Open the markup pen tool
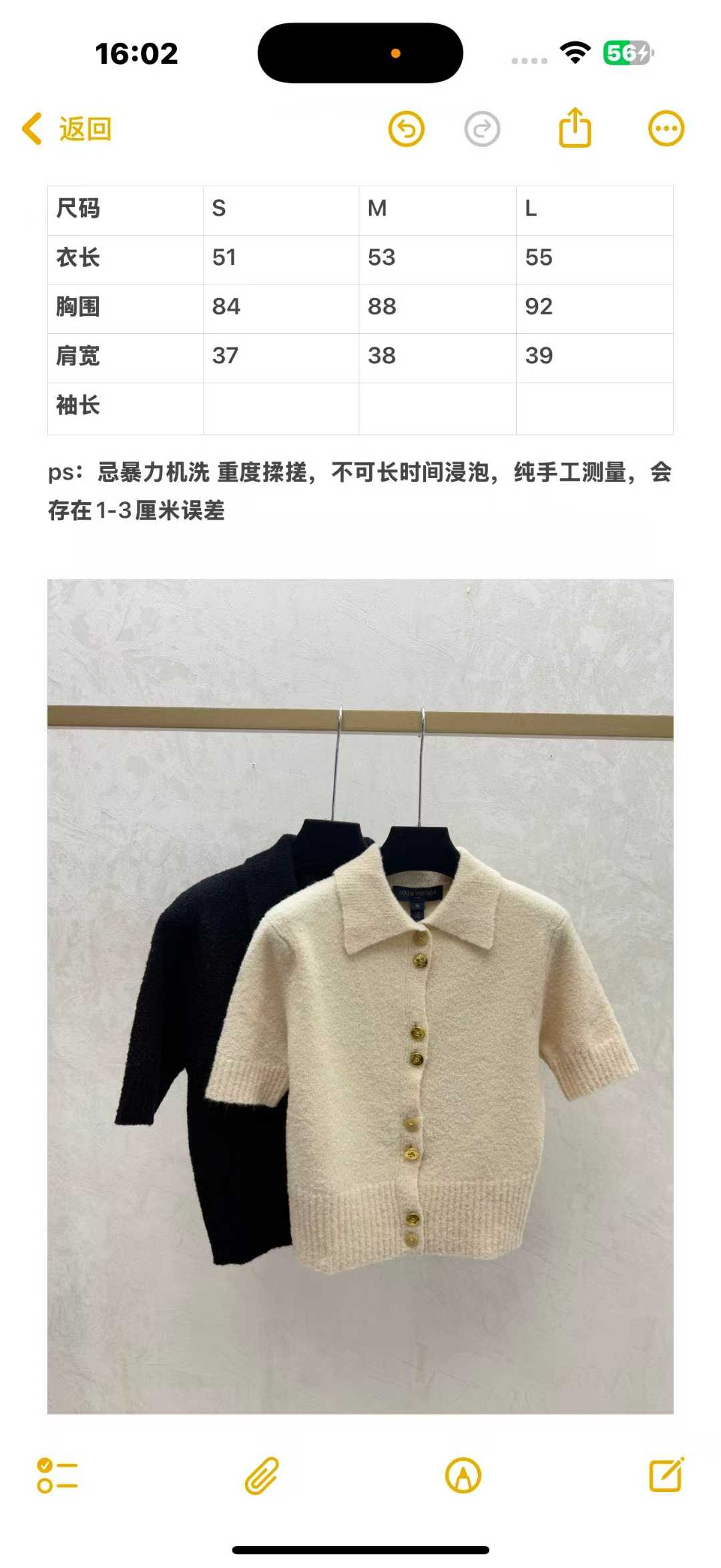The height and width of the screenshot is (1568, 721). pos(463,1475)
